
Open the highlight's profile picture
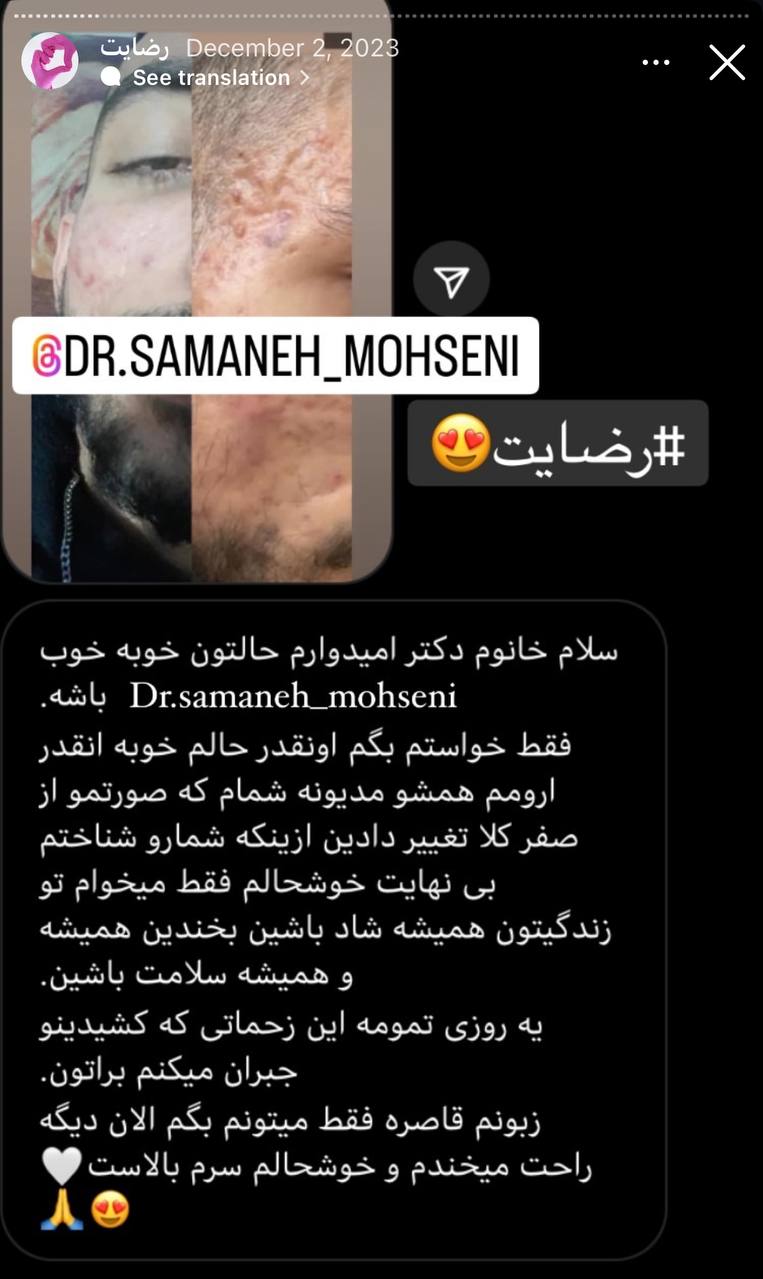(x=50, y=61)
